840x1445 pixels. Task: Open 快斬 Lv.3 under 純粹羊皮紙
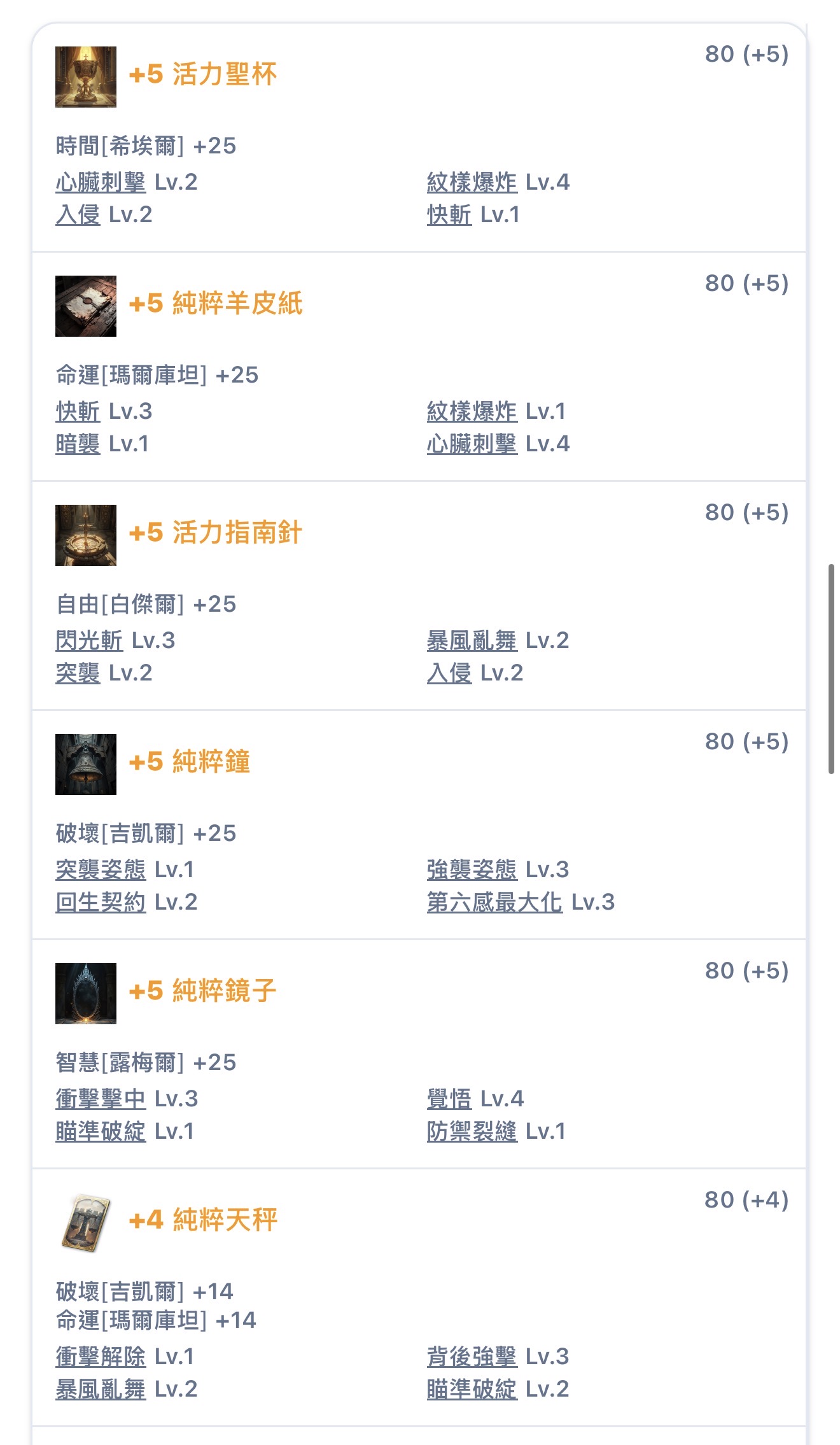[78, 412]
